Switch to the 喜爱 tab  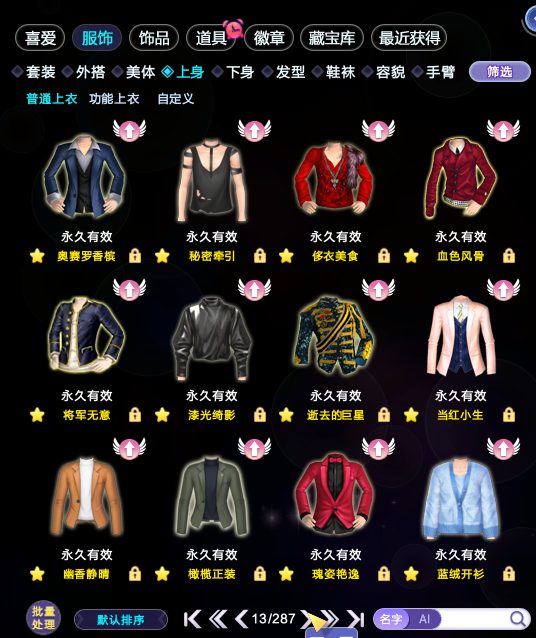click(40, 38)
